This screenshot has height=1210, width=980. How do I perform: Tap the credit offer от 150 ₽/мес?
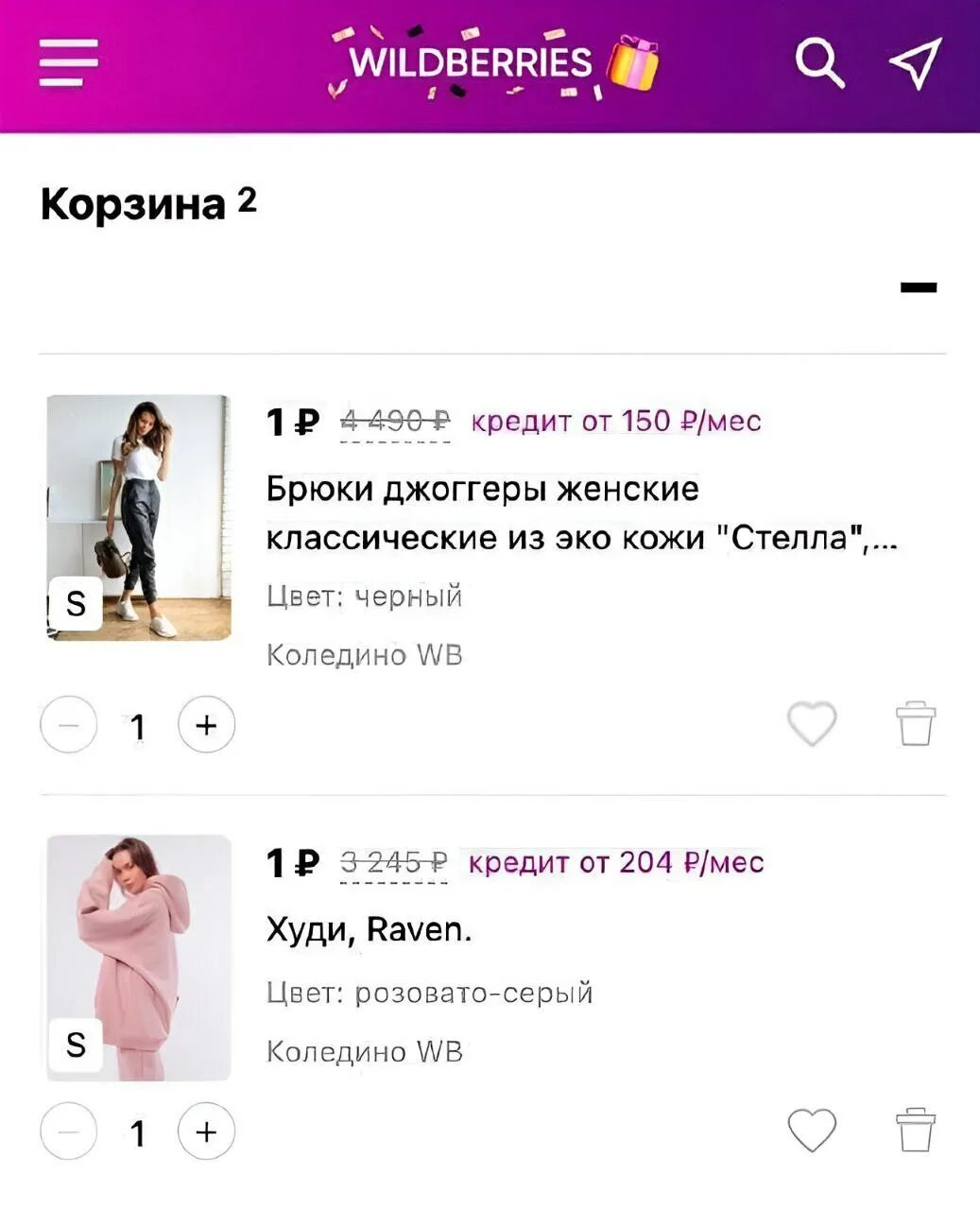[615, 421]
